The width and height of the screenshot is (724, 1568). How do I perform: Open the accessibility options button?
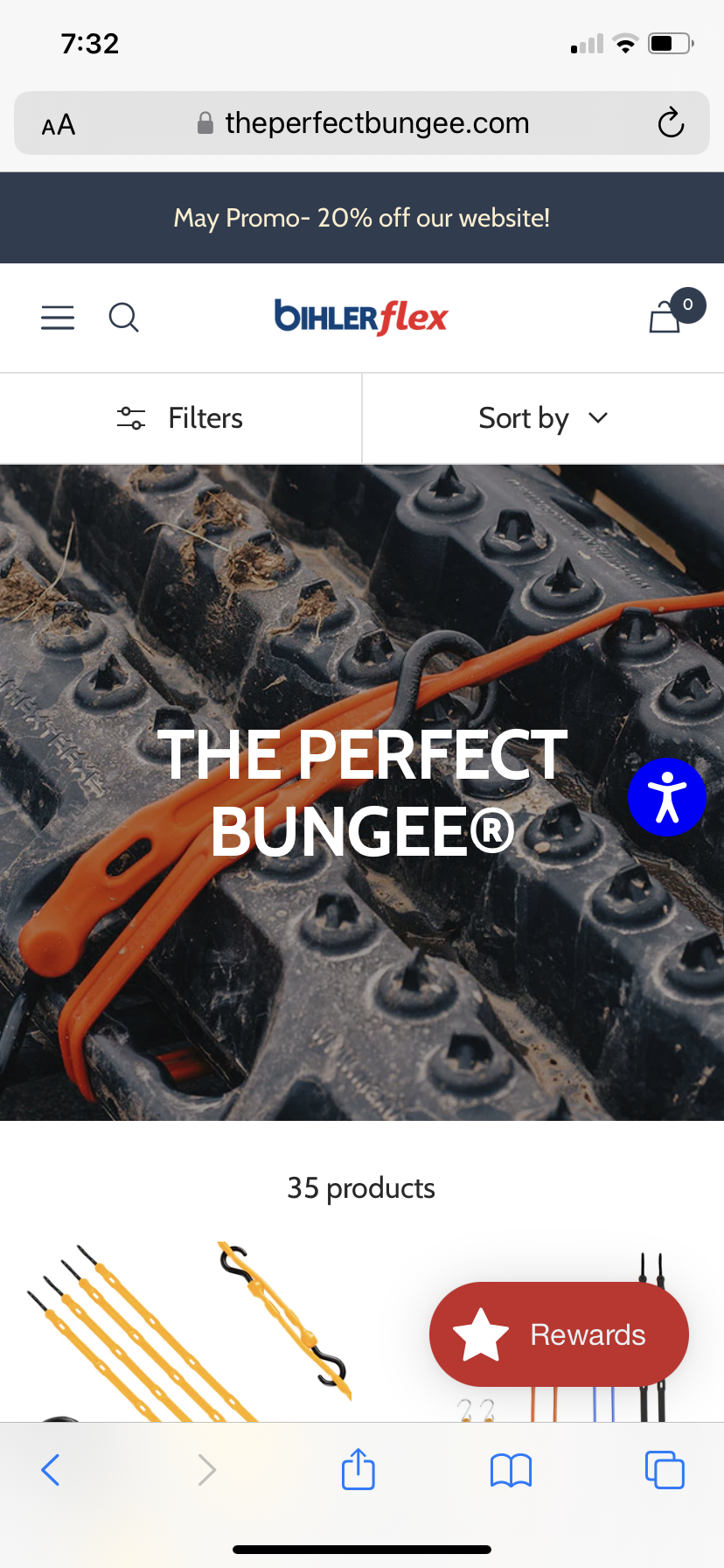pos(667,797)
